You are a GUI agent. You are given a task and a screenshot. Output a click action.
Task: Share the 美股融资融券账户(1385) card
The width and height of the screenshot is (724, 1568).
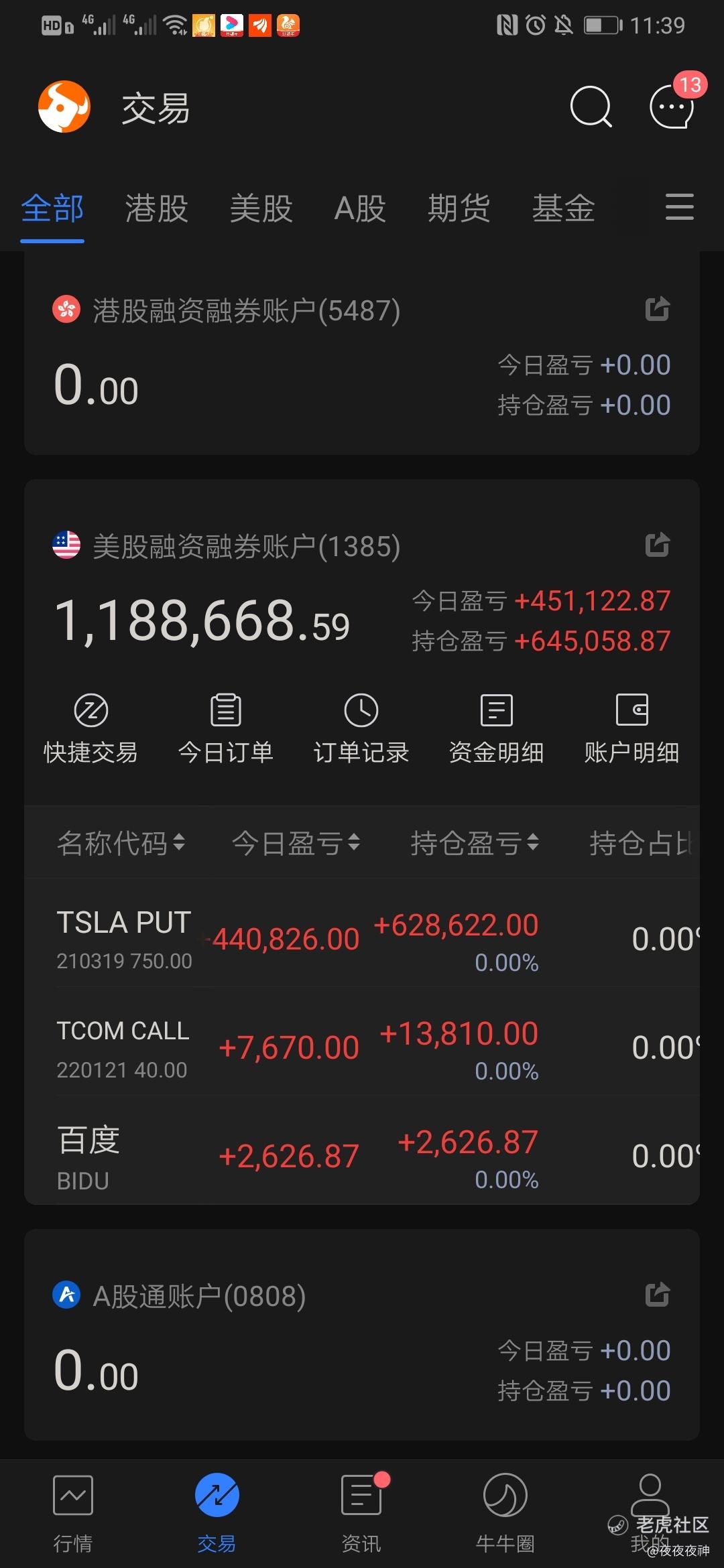point(657,545)
